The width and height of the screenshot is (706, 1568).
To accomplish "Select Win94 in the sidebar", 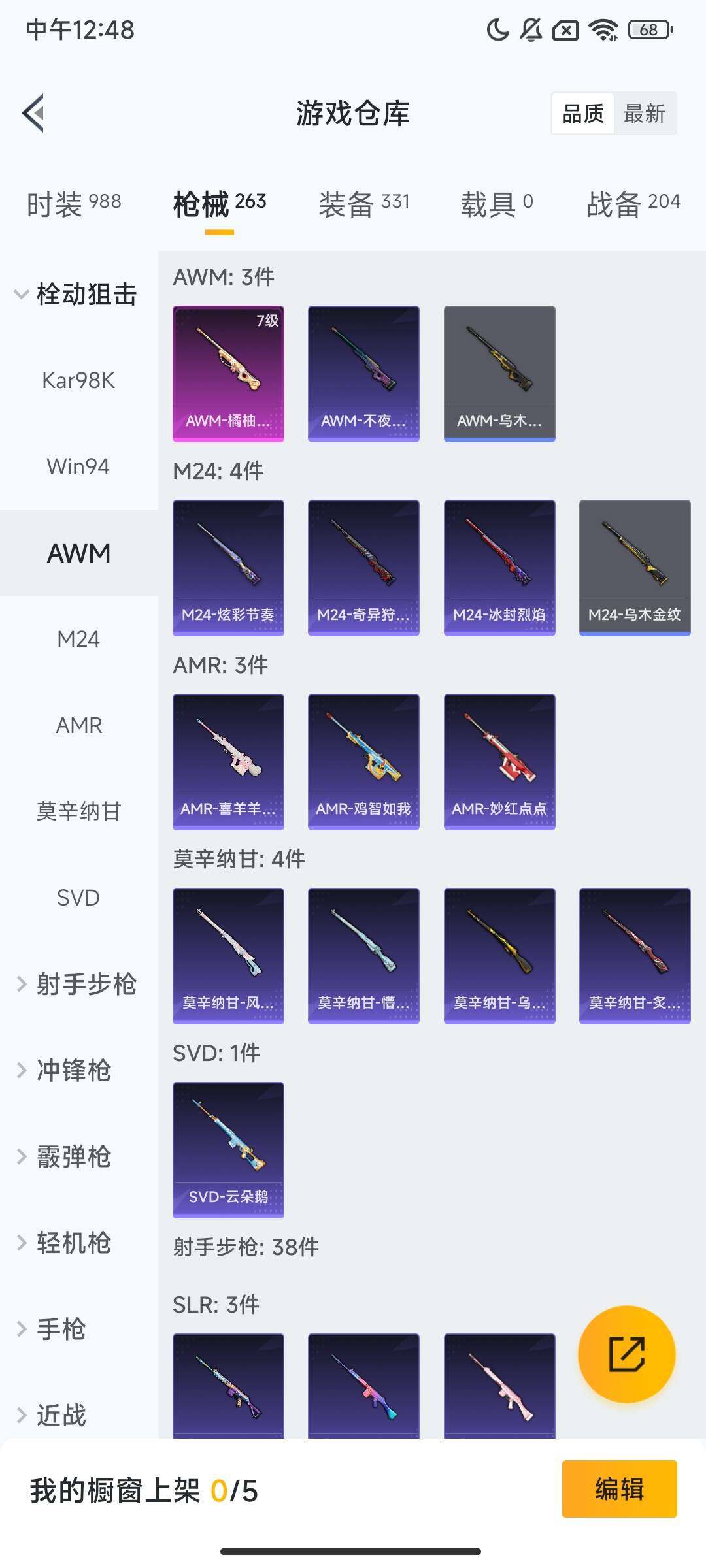I will coord(78,466).
